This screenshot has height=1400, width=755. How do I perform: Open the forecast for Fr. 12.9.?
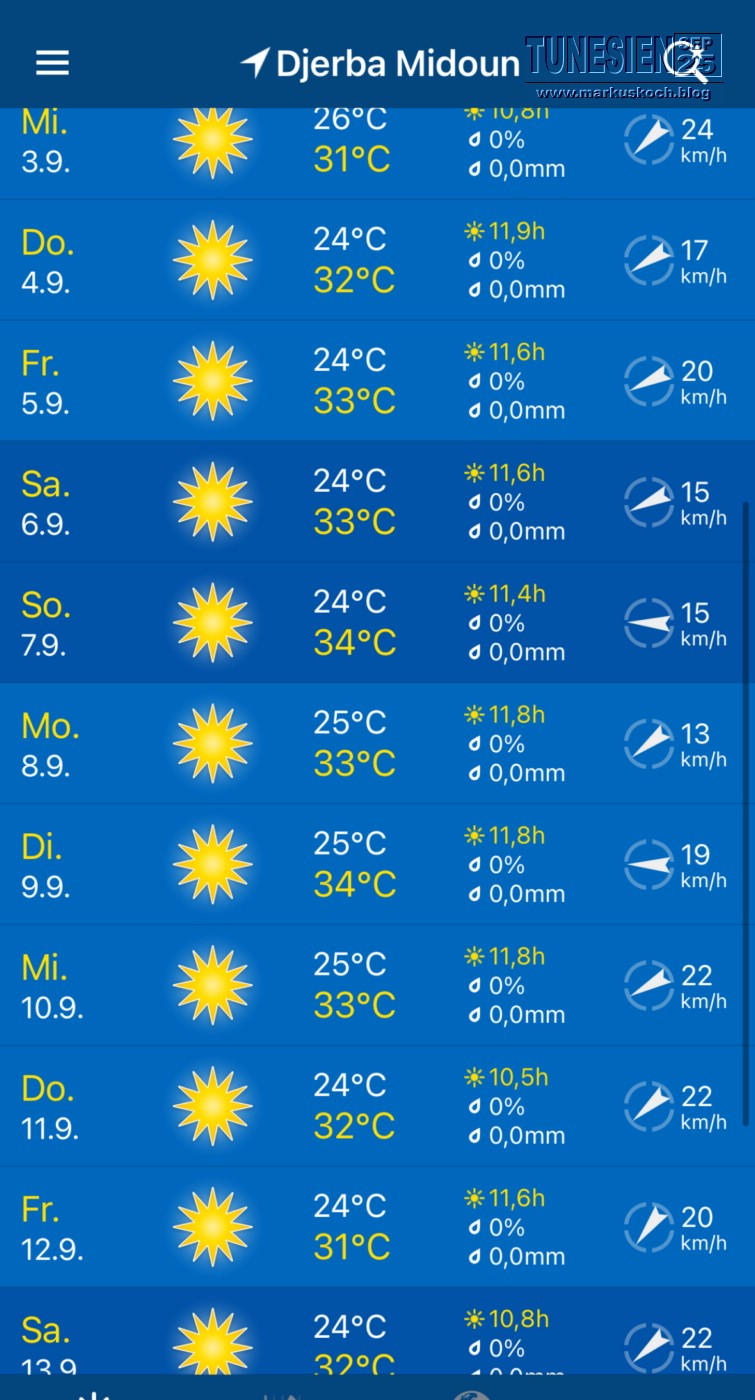tap(377, 1228)
